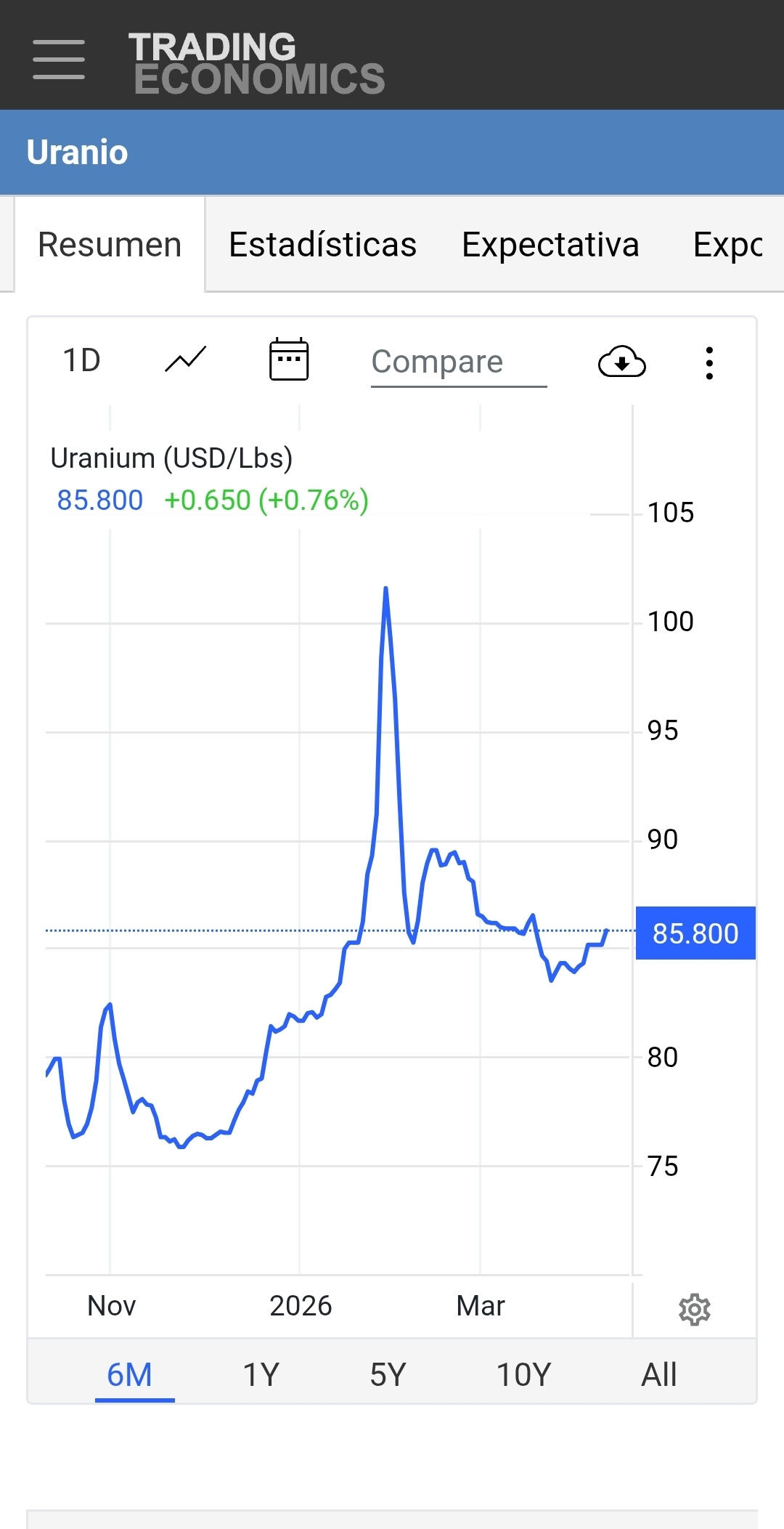Switch chart to 5Y range
The height and width of the screenshot is (1529, 784).
388,1374
